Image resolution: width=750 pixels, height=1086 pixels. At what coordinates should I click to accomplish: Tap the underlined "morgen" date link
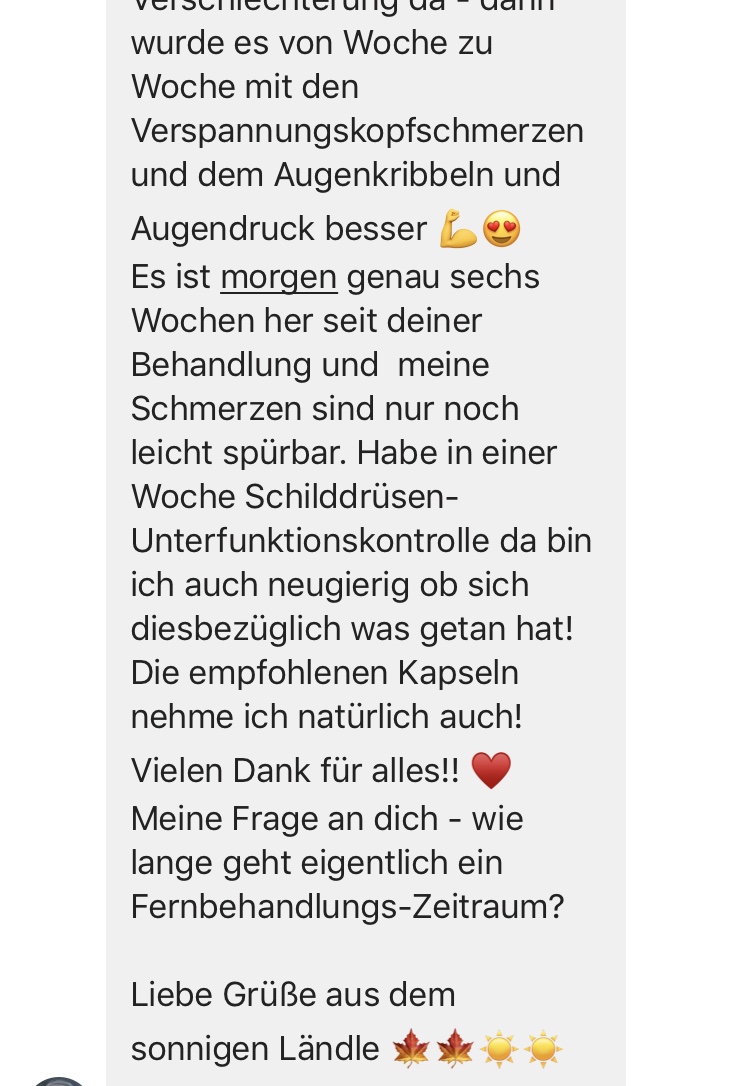(278, 277)
